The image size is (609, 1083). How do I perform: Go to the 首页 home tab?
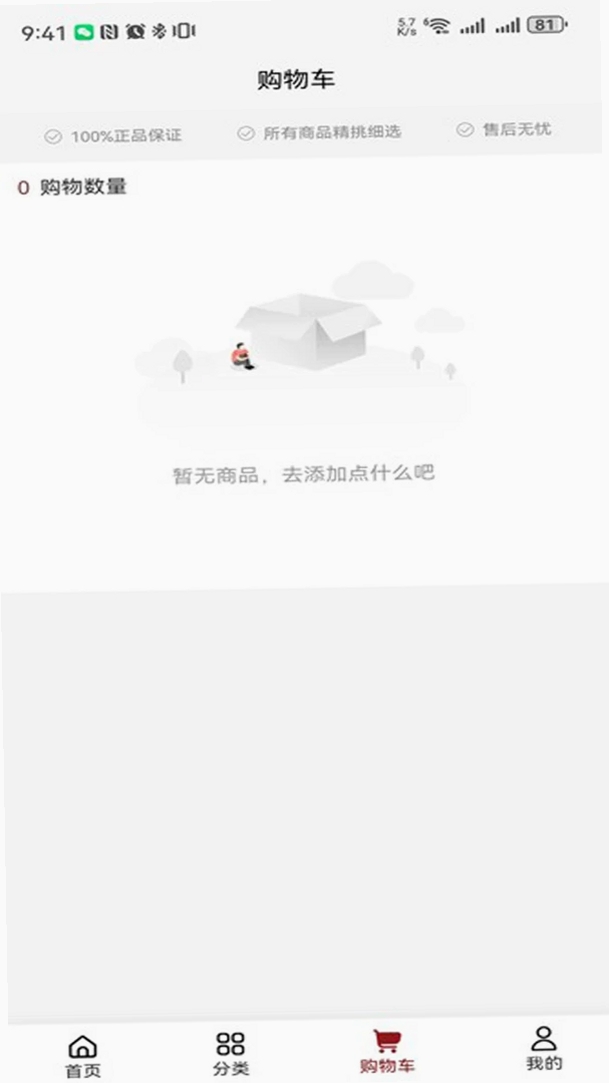[83, 1056]
